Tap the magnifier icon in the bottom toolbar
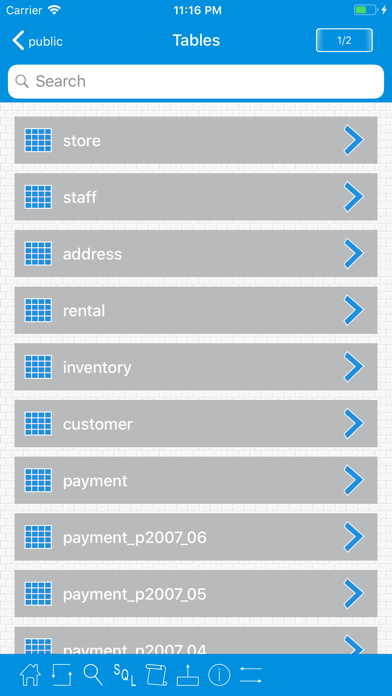 tap(93, 675)
